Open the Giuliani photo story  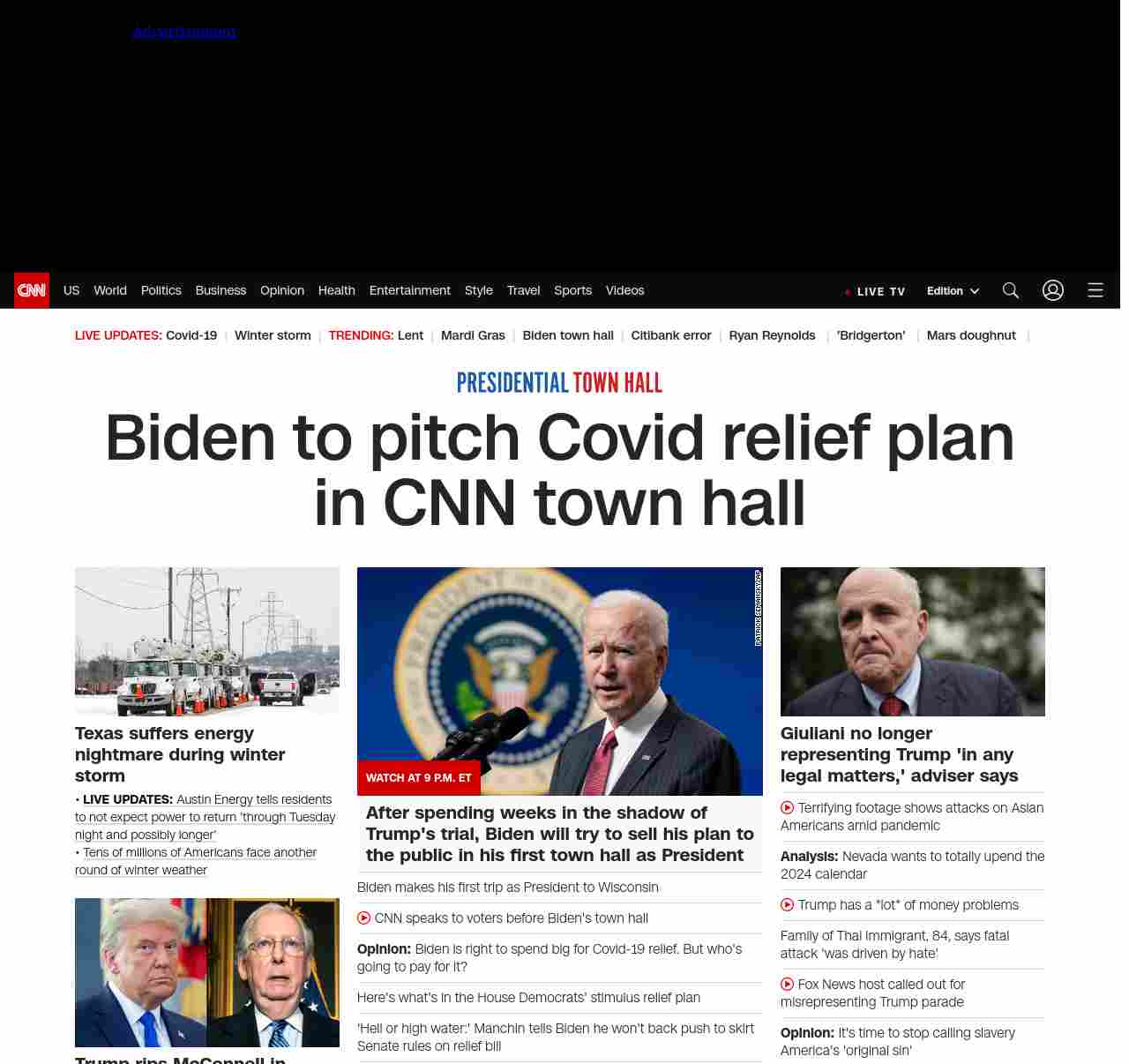coord(912,641)
